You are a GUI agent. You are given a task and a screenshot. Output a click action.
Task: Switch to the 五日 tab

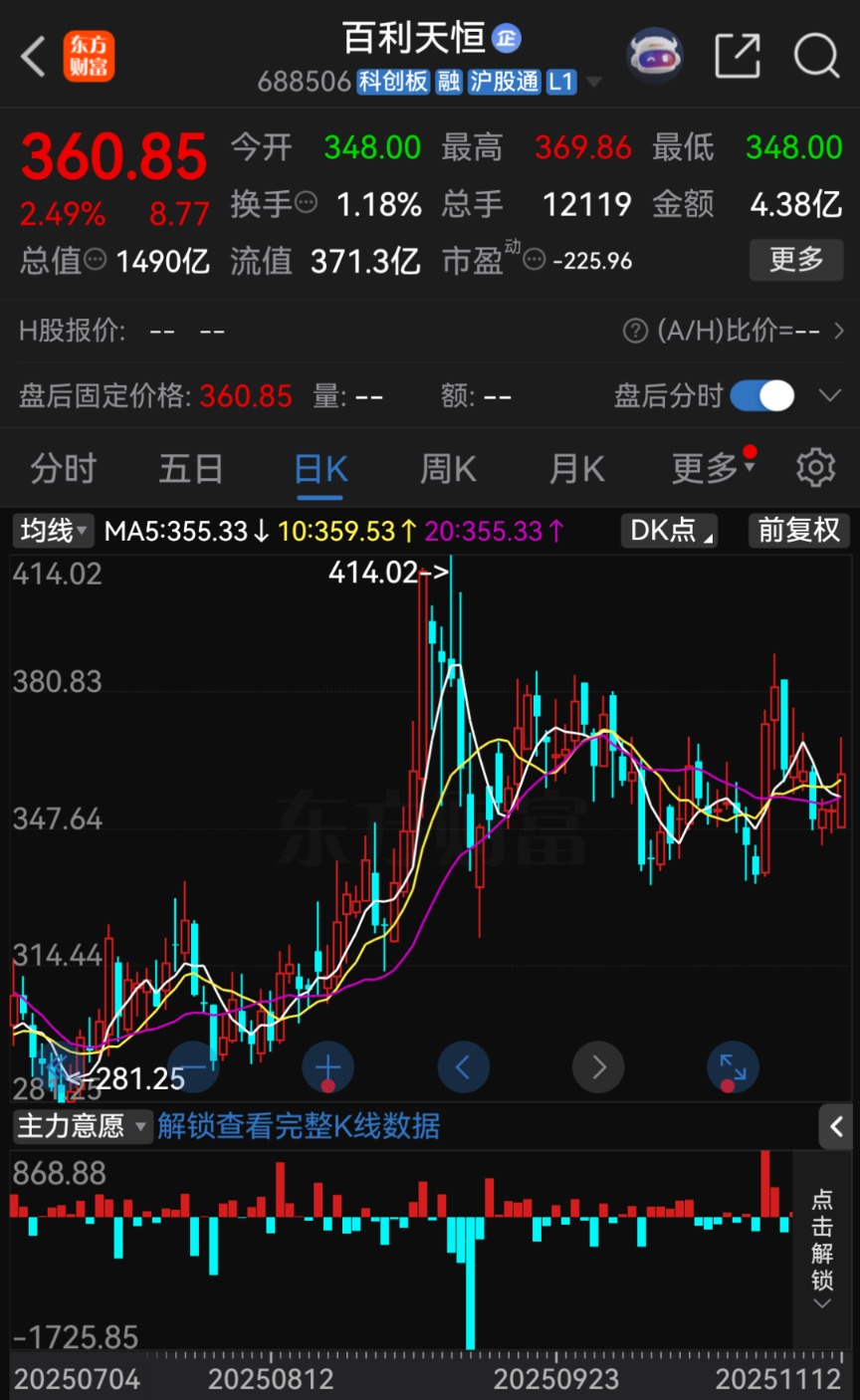[191, 468]
